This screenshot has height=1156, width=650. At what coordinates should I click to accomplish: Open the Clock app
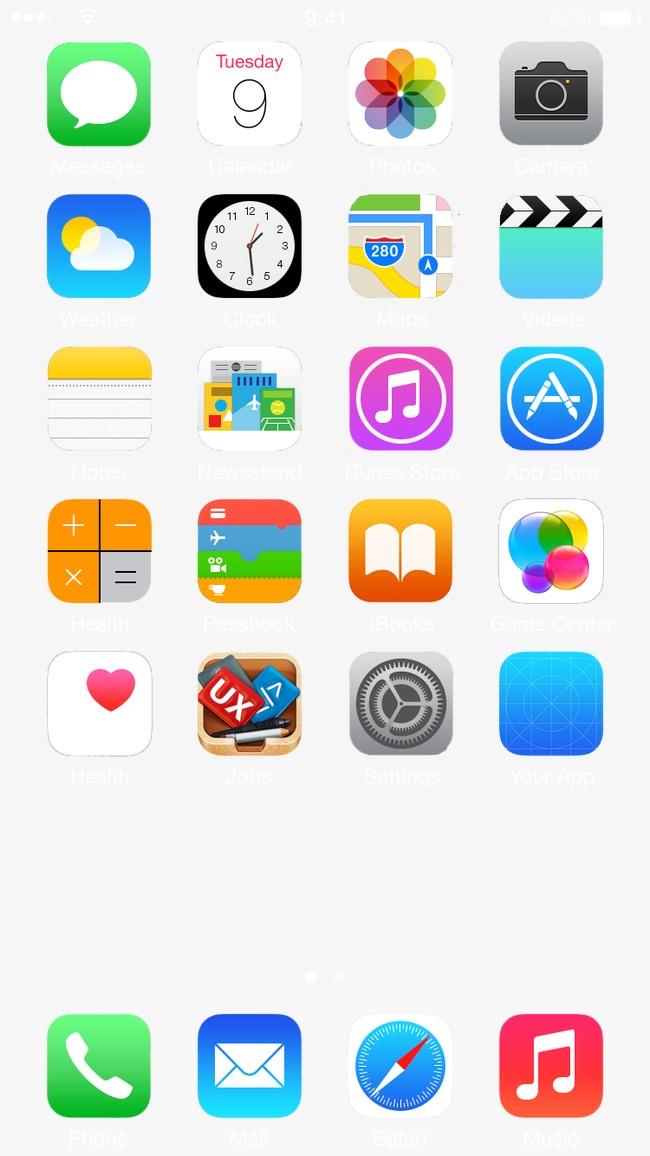pyautogui.click(x=250, y=246)
